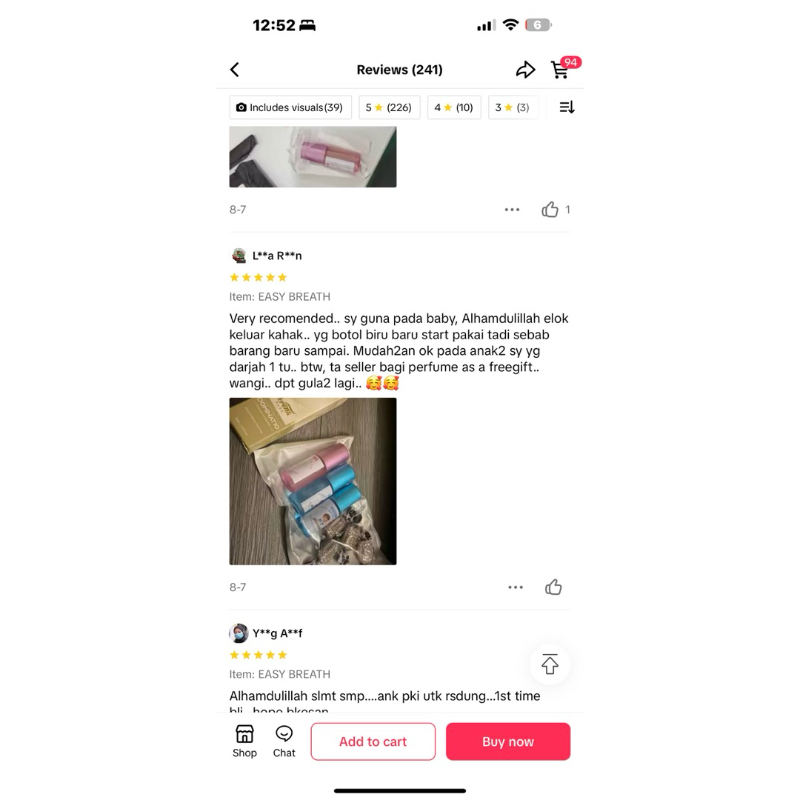The width and height of the screenshot is (800, 800).
Task: Filter reviews that include visuals
Action: (290, 108)
